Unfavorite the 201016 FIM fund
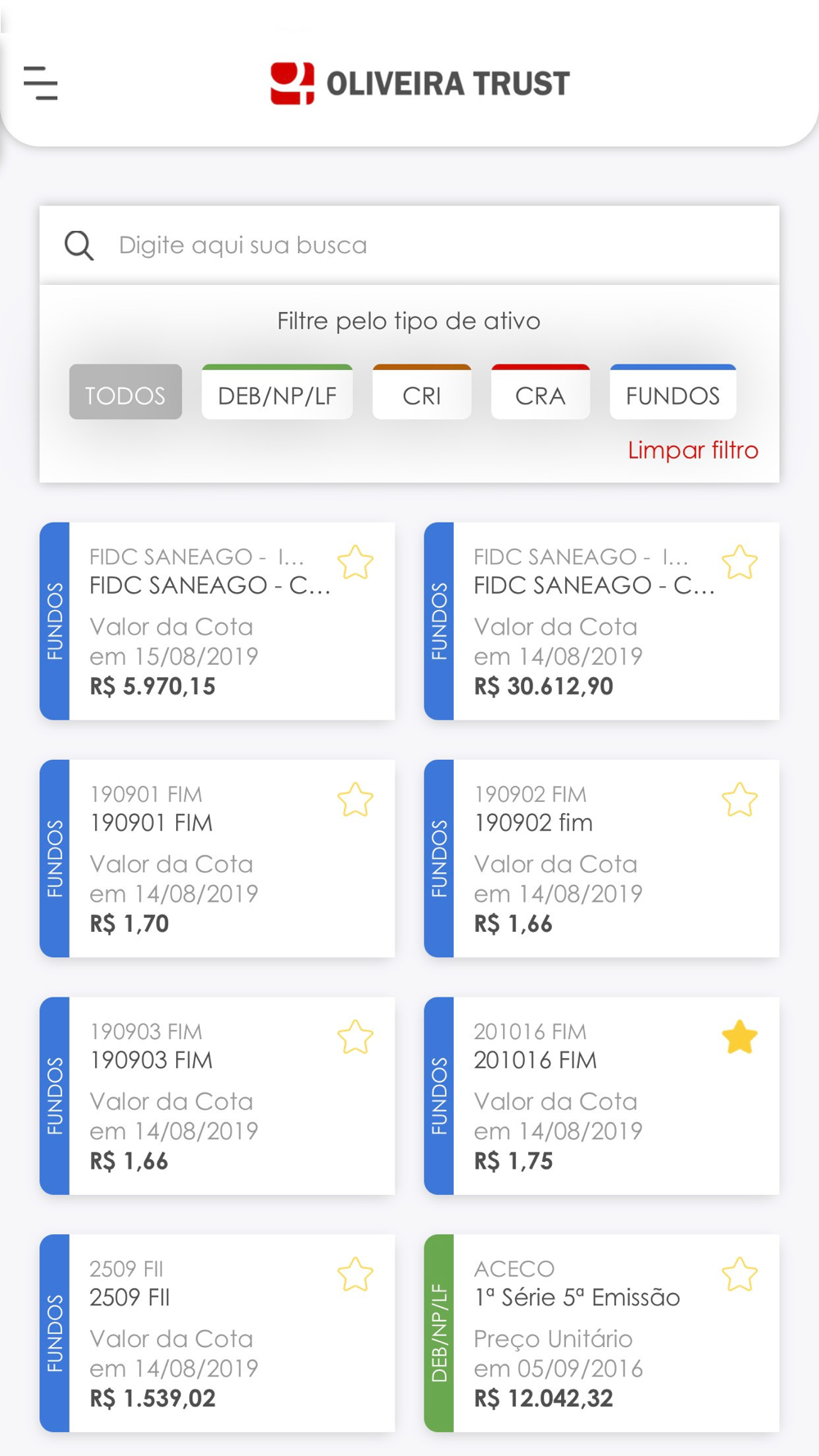The height and width of the screenshot is (1456, 819). 740,1038
